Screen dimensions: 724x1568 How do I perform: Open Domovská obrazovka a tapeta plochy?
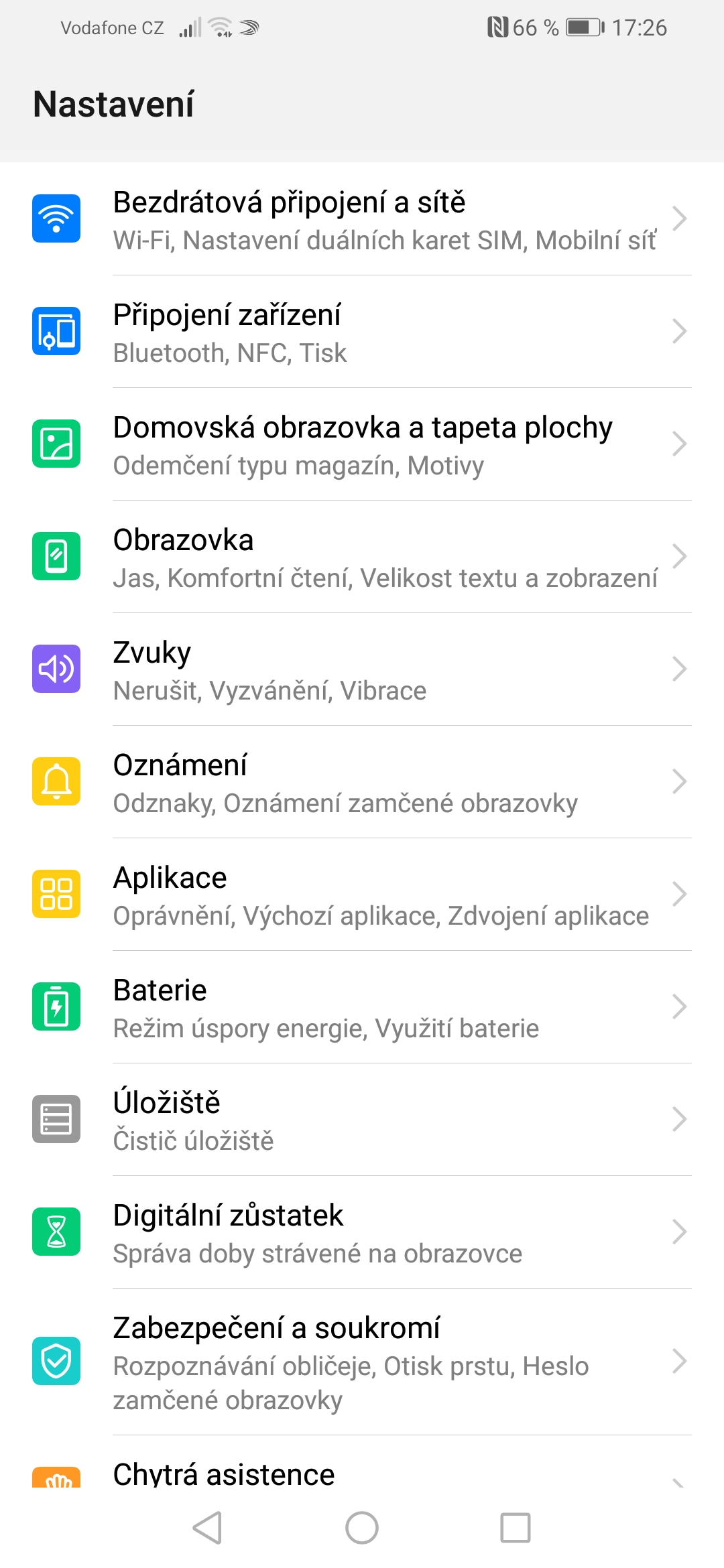point(362,444)
